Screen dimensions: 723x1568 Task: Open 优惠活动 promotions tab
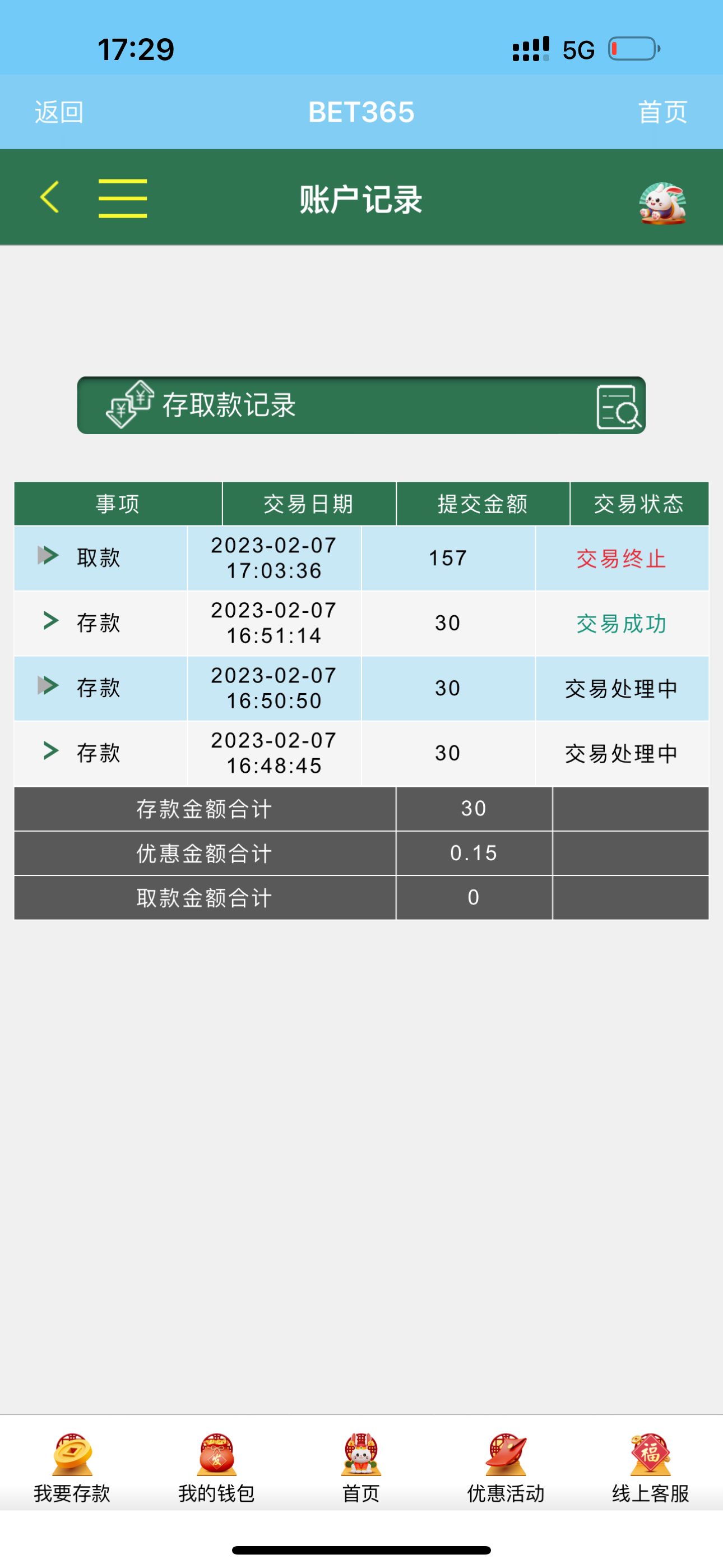505,1468
